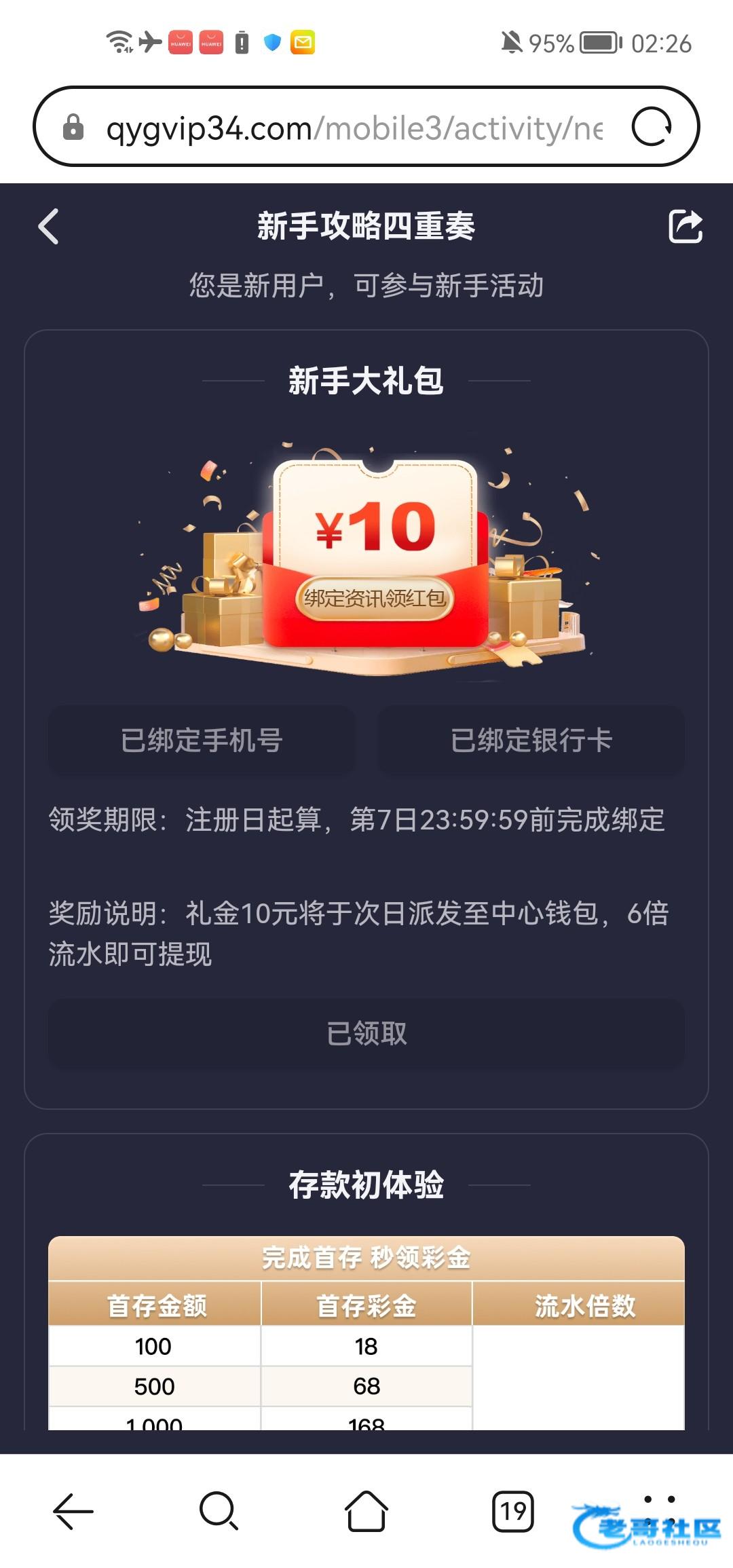Screen dimensions: 733x1568
Task: Tap the 已绑定银行卡 button
Action: [531, 741]
